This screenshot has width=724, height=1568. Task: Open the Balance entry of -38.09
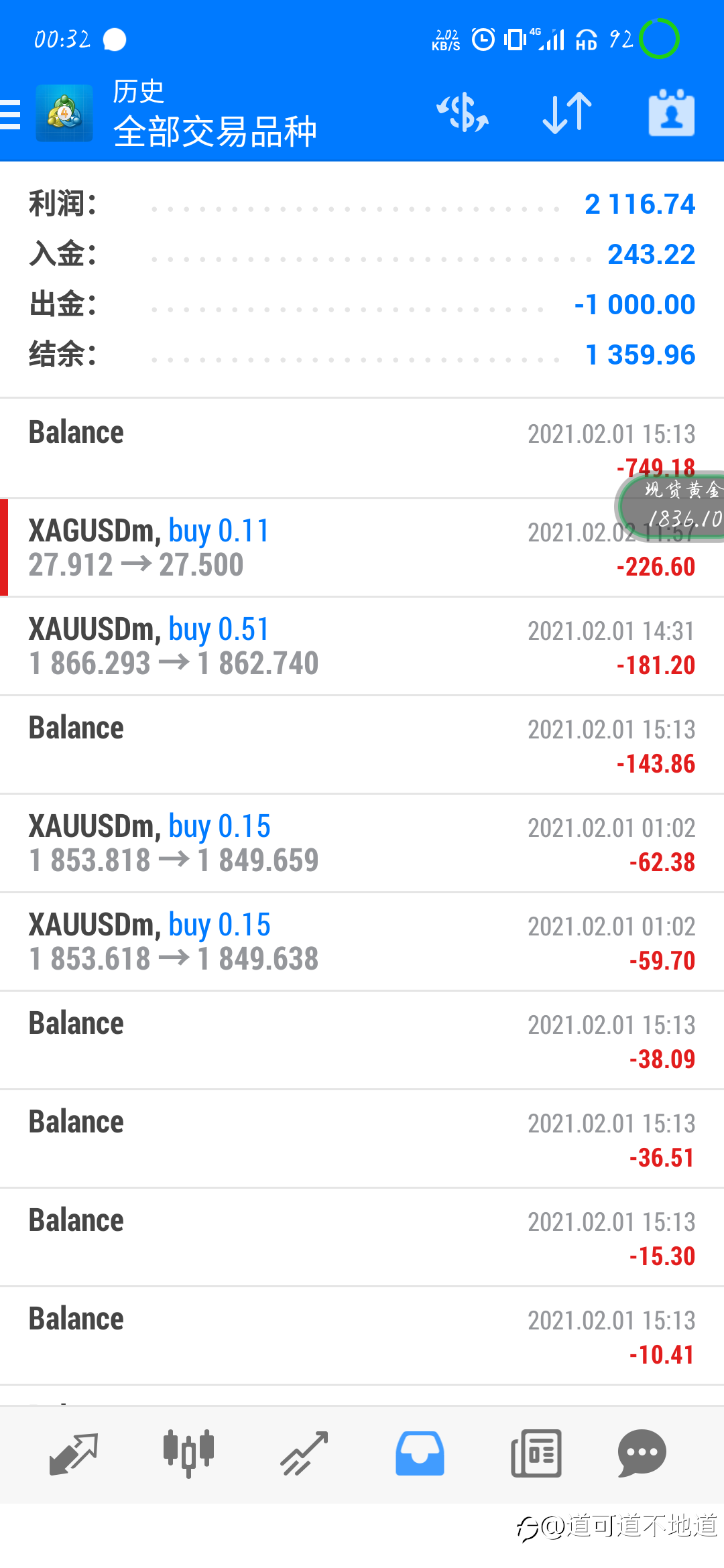(362, 1040)
